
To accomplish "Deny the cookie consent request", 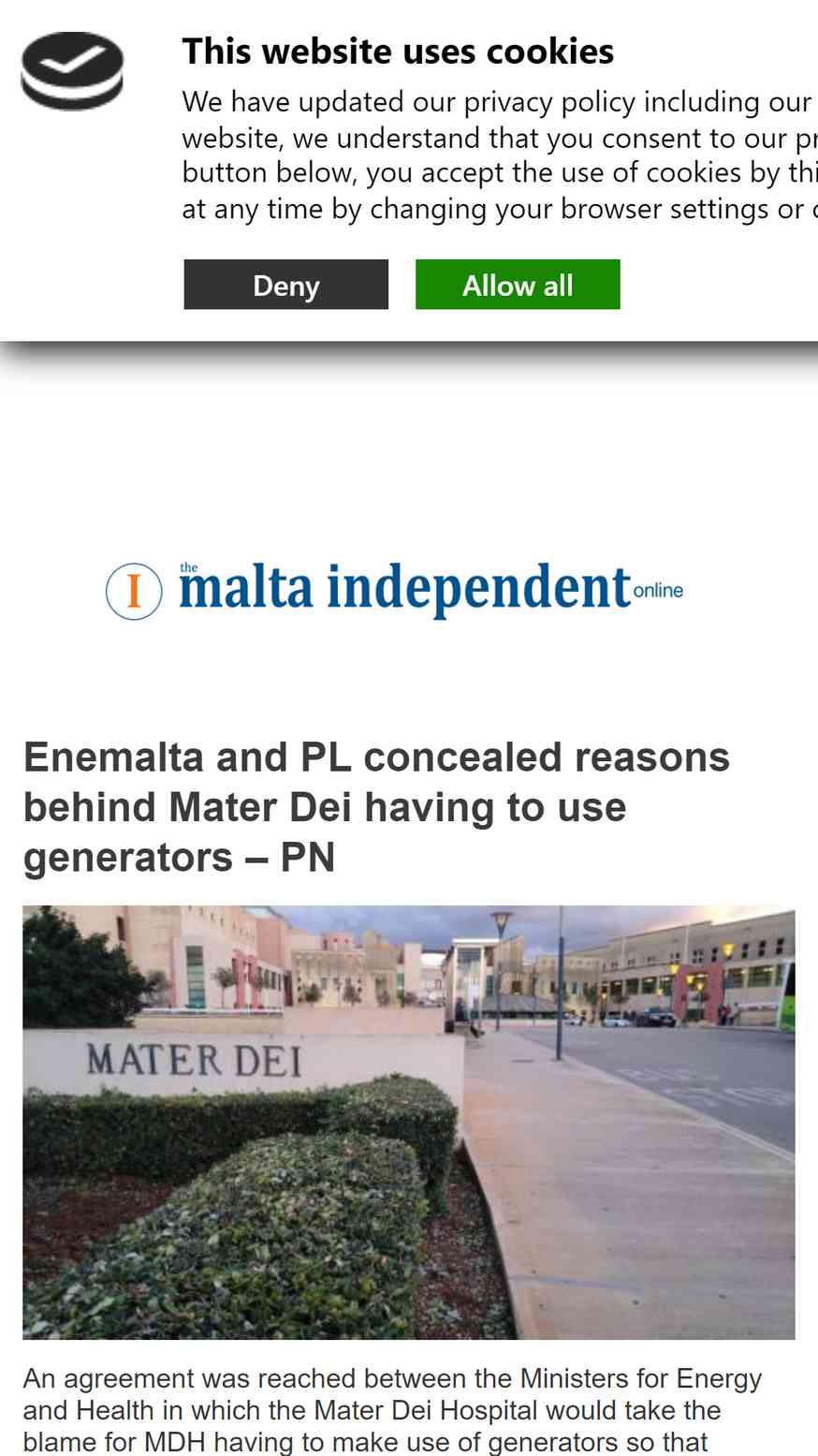I will (x=285, y=285).
